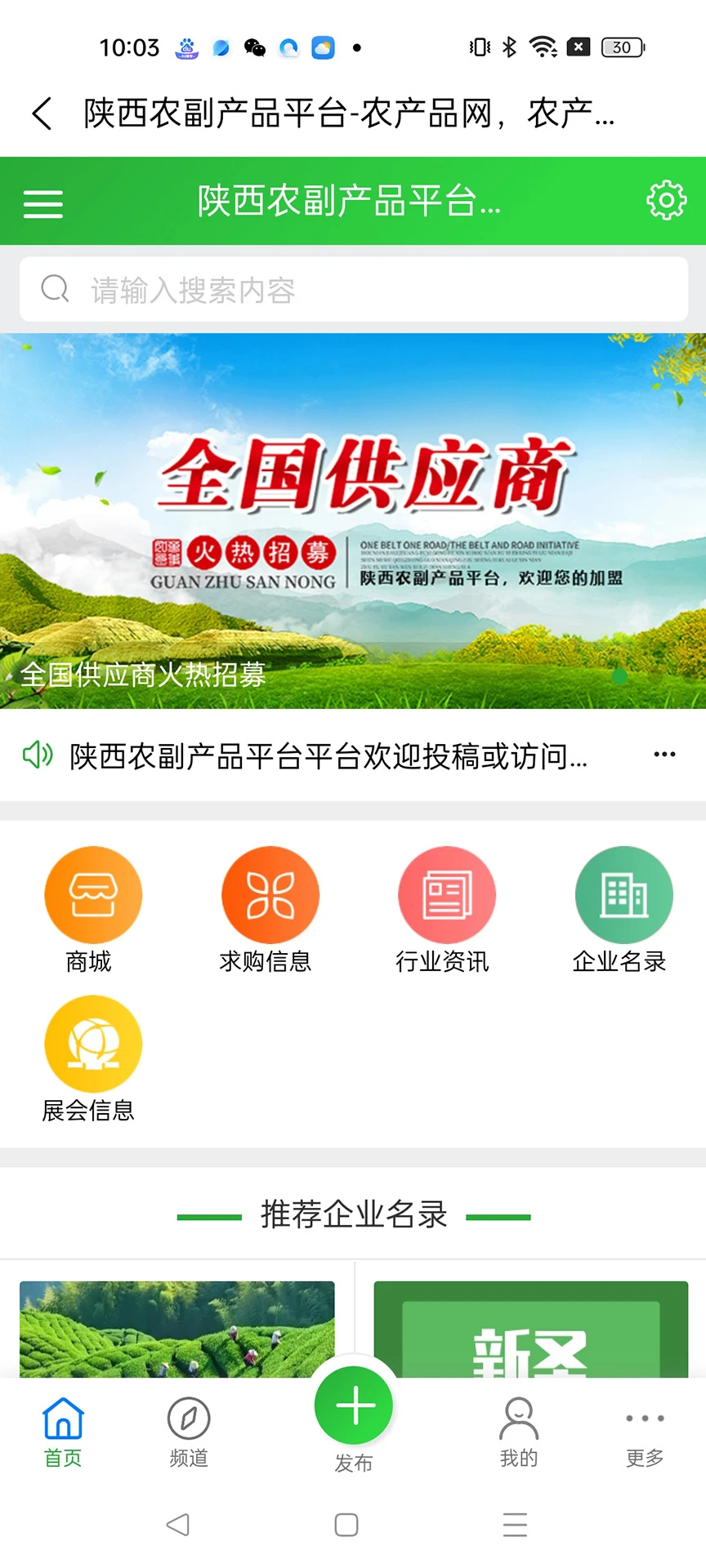This screenshot has width=706, height=1568.
Task: Open the hamburger drawer menu
Action: click(43, 203)
